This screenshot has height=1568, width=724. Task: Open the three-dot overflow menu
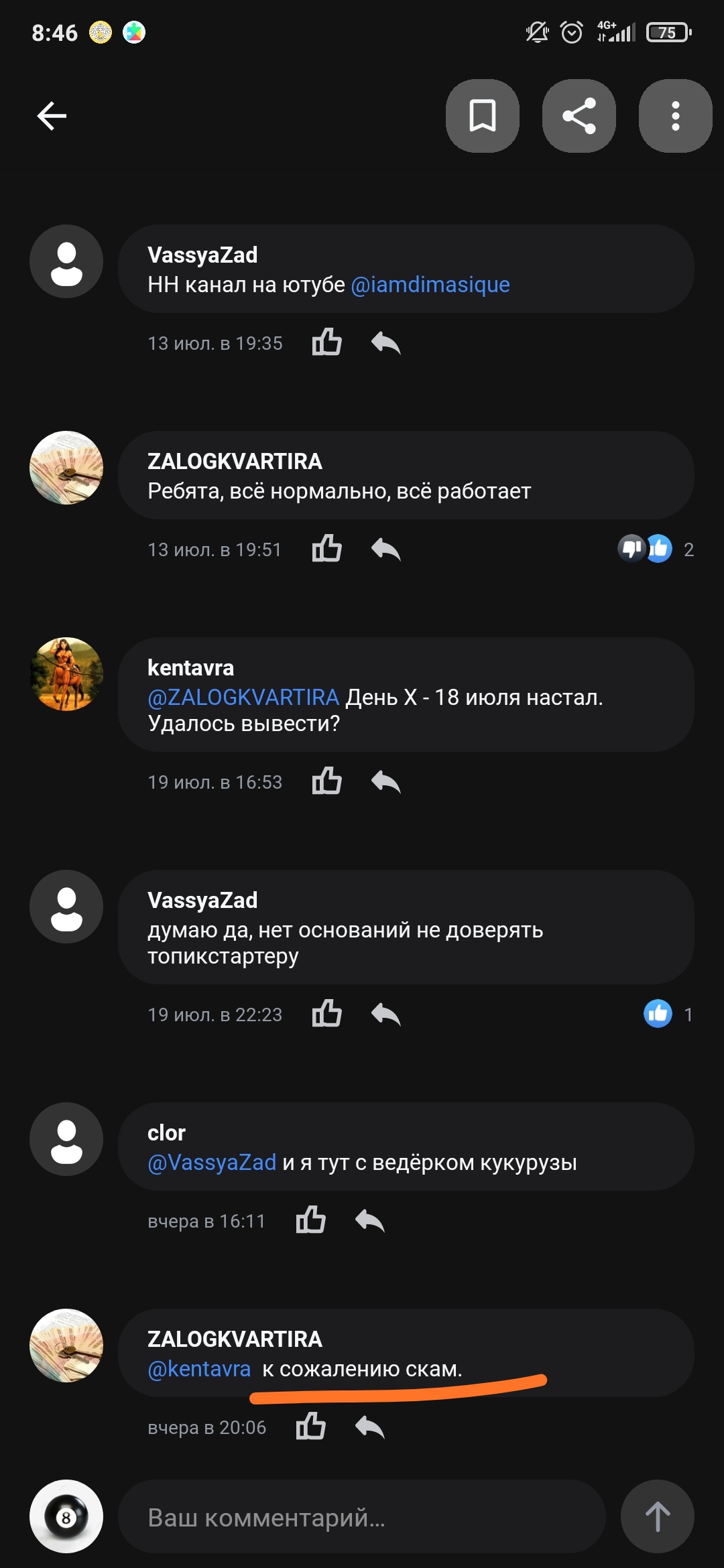[675, 116]
